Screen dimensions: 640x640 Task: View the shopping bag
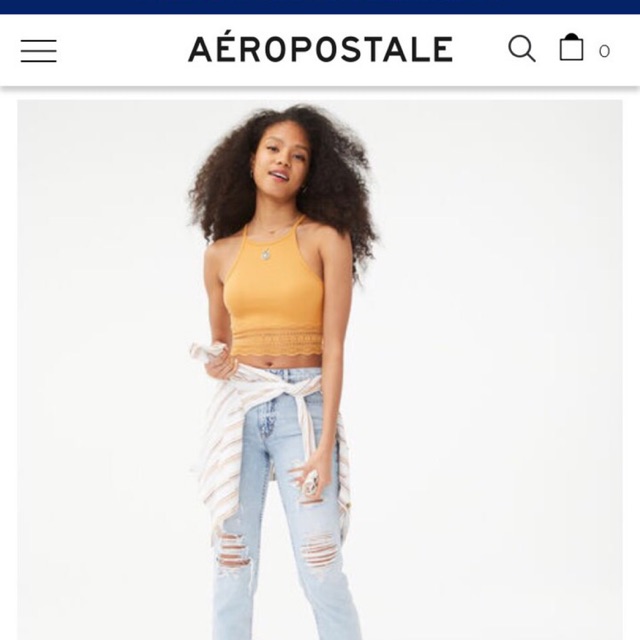click(x=572, y=48)
